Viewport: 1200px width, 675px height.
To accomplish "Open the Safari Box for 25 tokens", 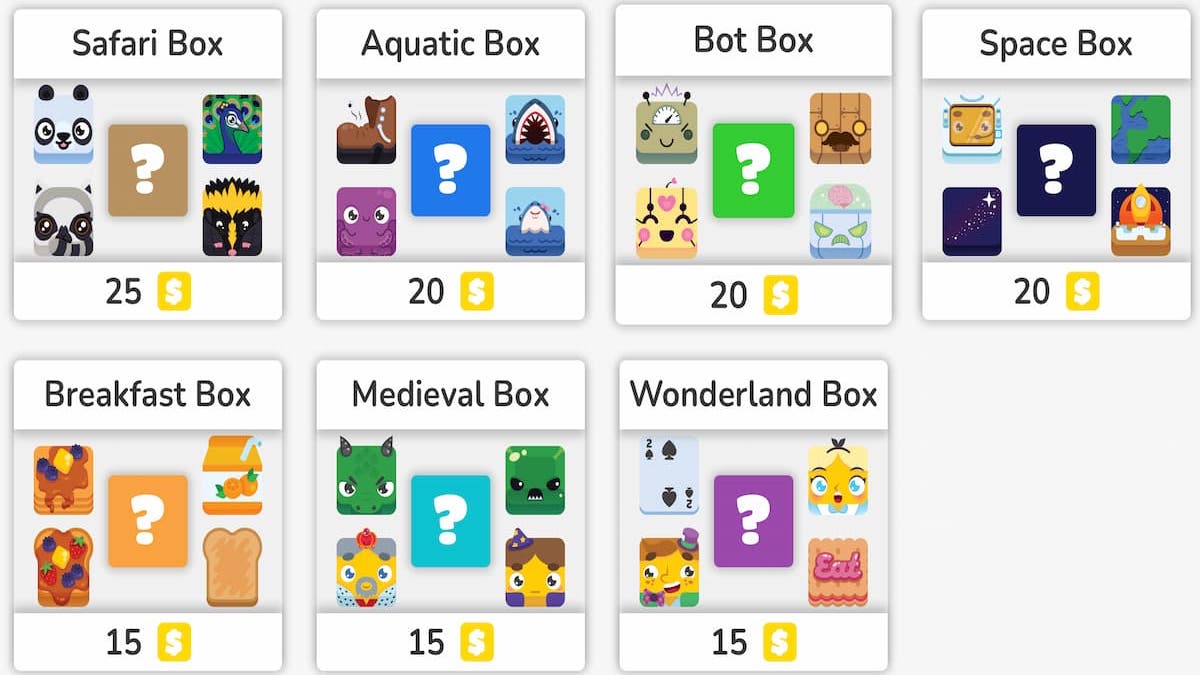I will click(x=147, y=170).
